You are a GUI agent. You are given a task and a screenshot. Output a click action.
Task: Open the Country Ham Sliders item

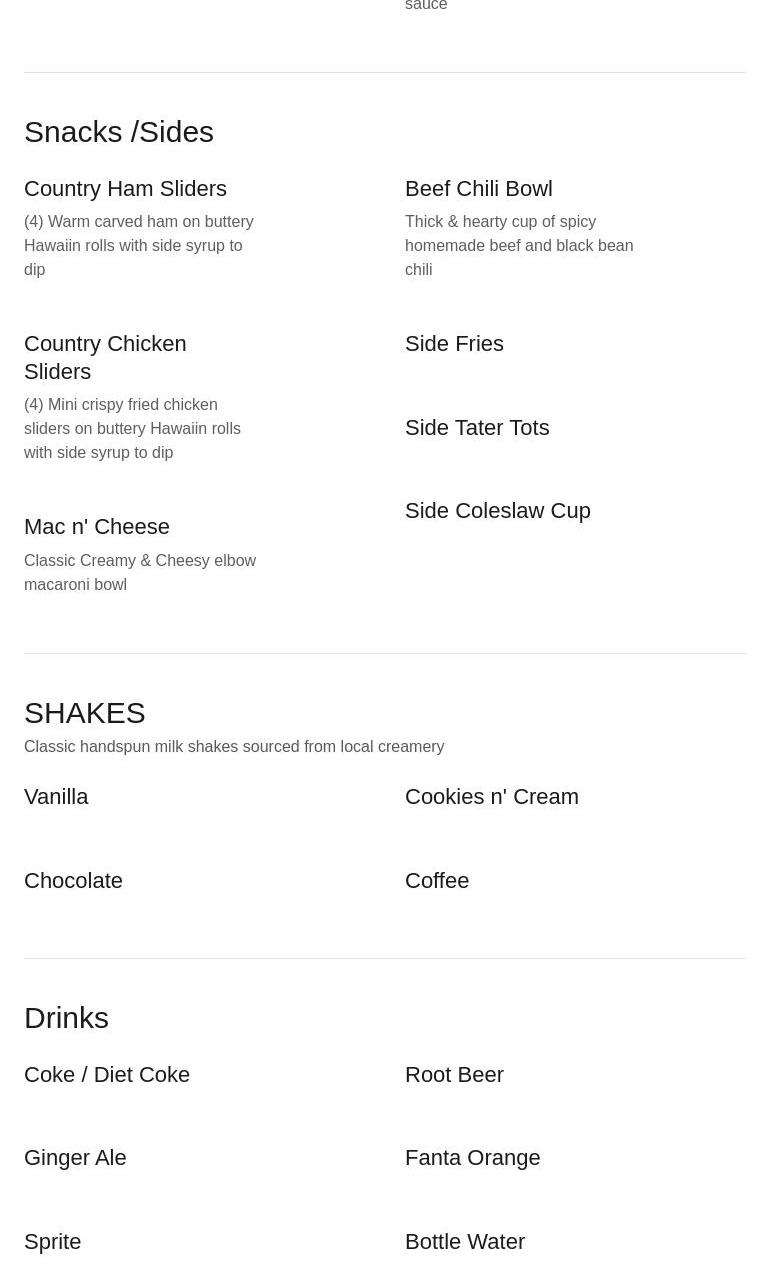click(125, 189)
